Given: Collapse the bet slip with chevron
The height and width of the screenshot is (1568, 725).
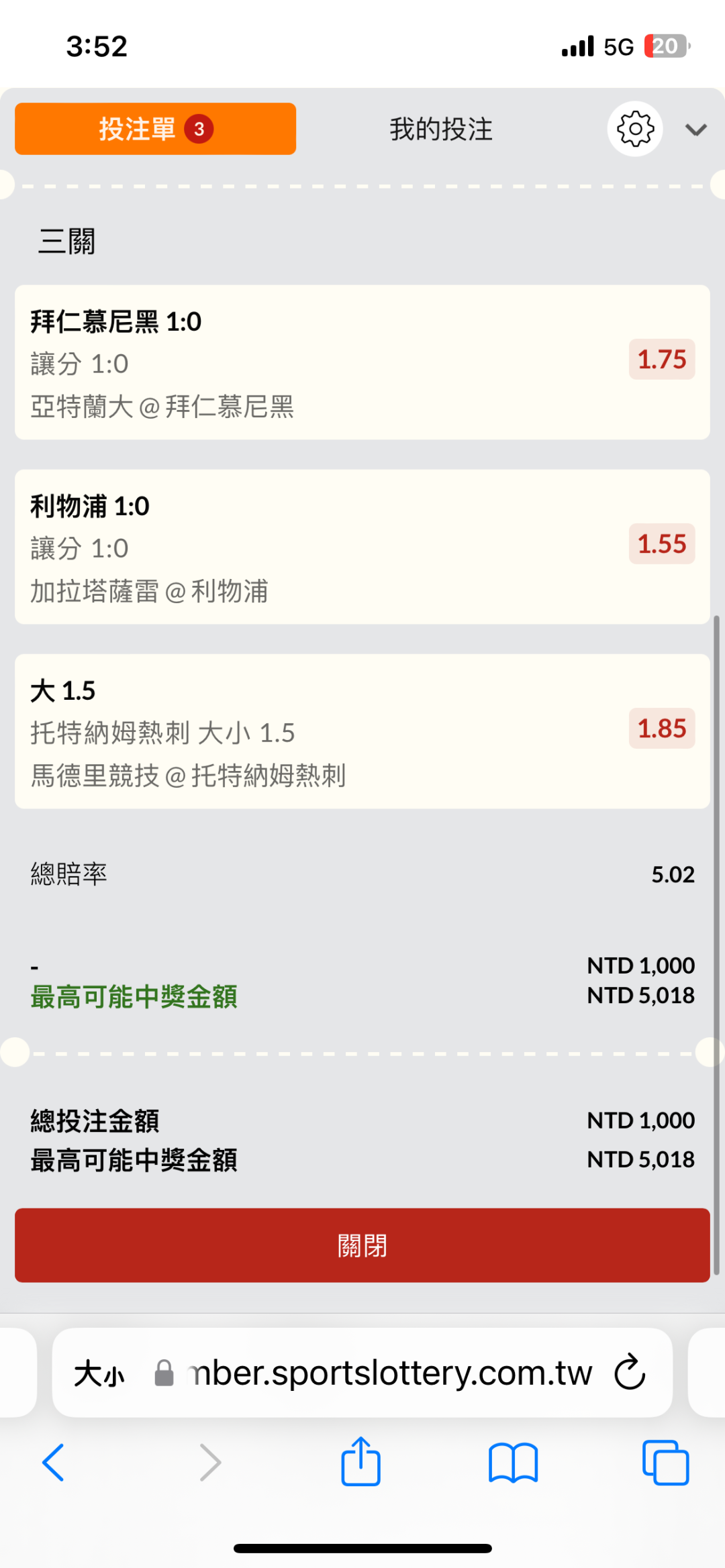Looking at the screenshot, I should click(x=696, y=129).
